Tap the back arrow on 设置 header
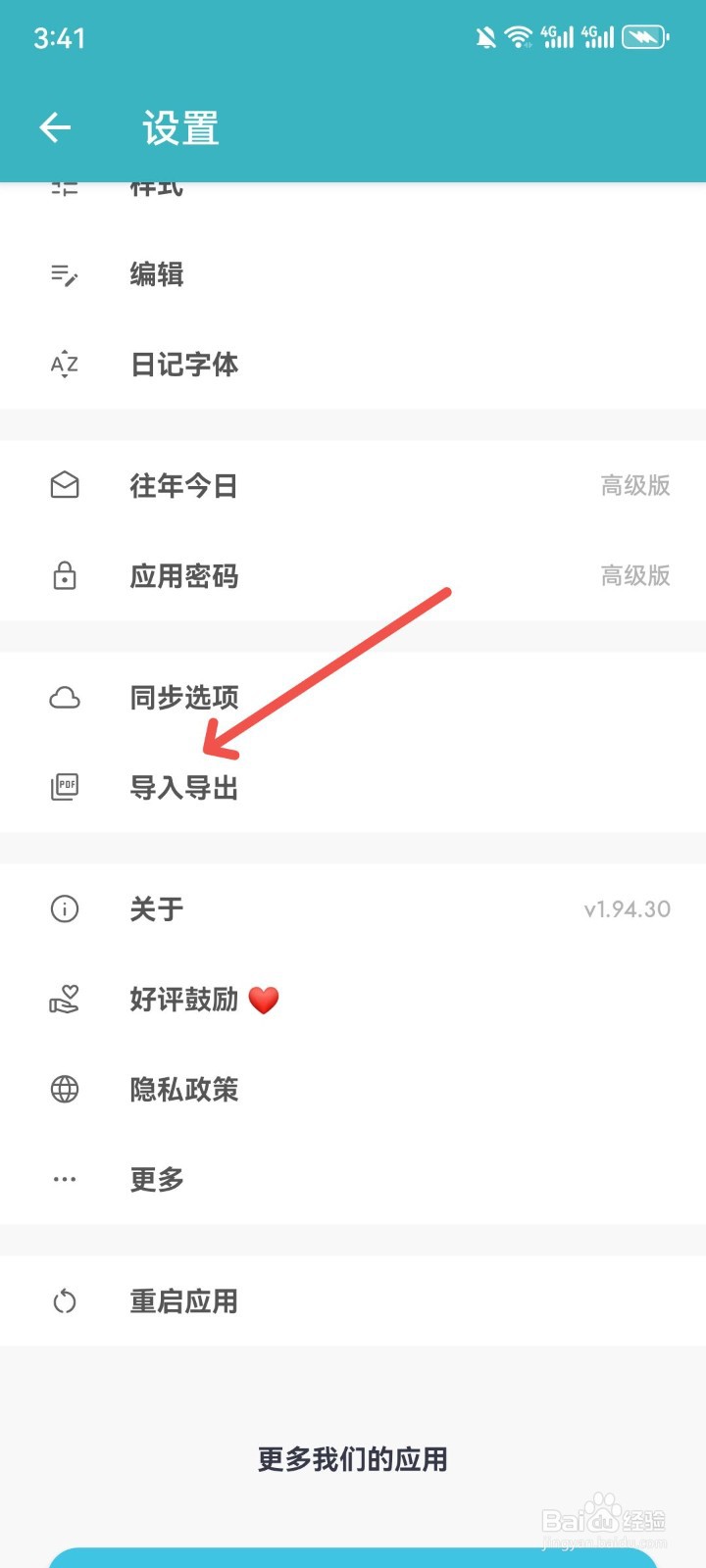706x1568 pixels. (56, 127)
